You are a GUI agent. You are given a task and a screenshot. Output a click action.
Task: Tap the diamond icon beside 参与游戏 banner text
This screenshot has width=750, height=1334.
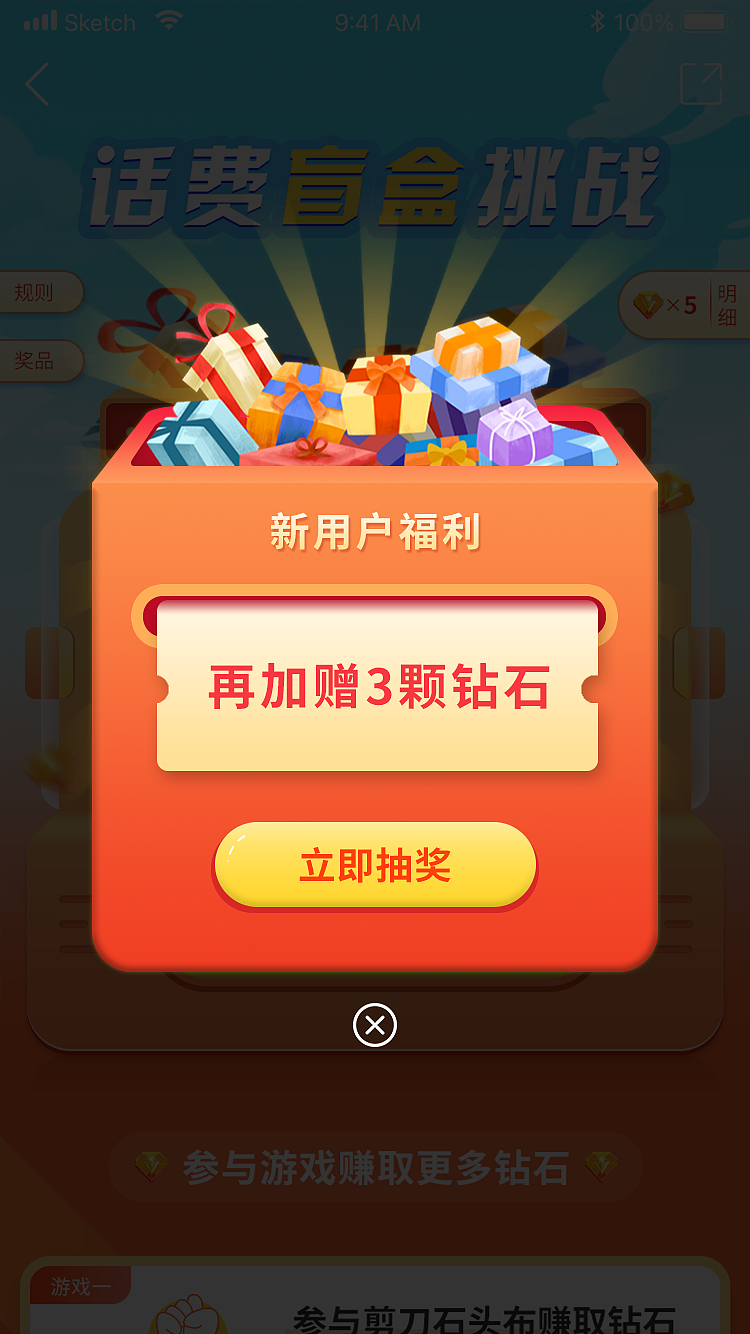click(151, 1167)
